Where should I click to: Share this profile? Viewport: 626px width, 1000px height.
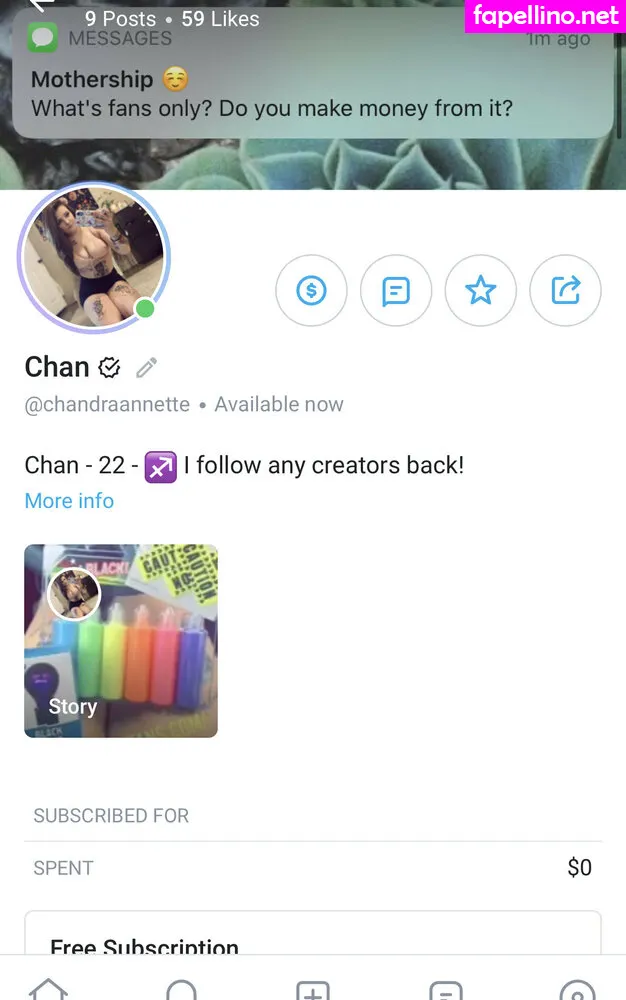pos(565,291)
